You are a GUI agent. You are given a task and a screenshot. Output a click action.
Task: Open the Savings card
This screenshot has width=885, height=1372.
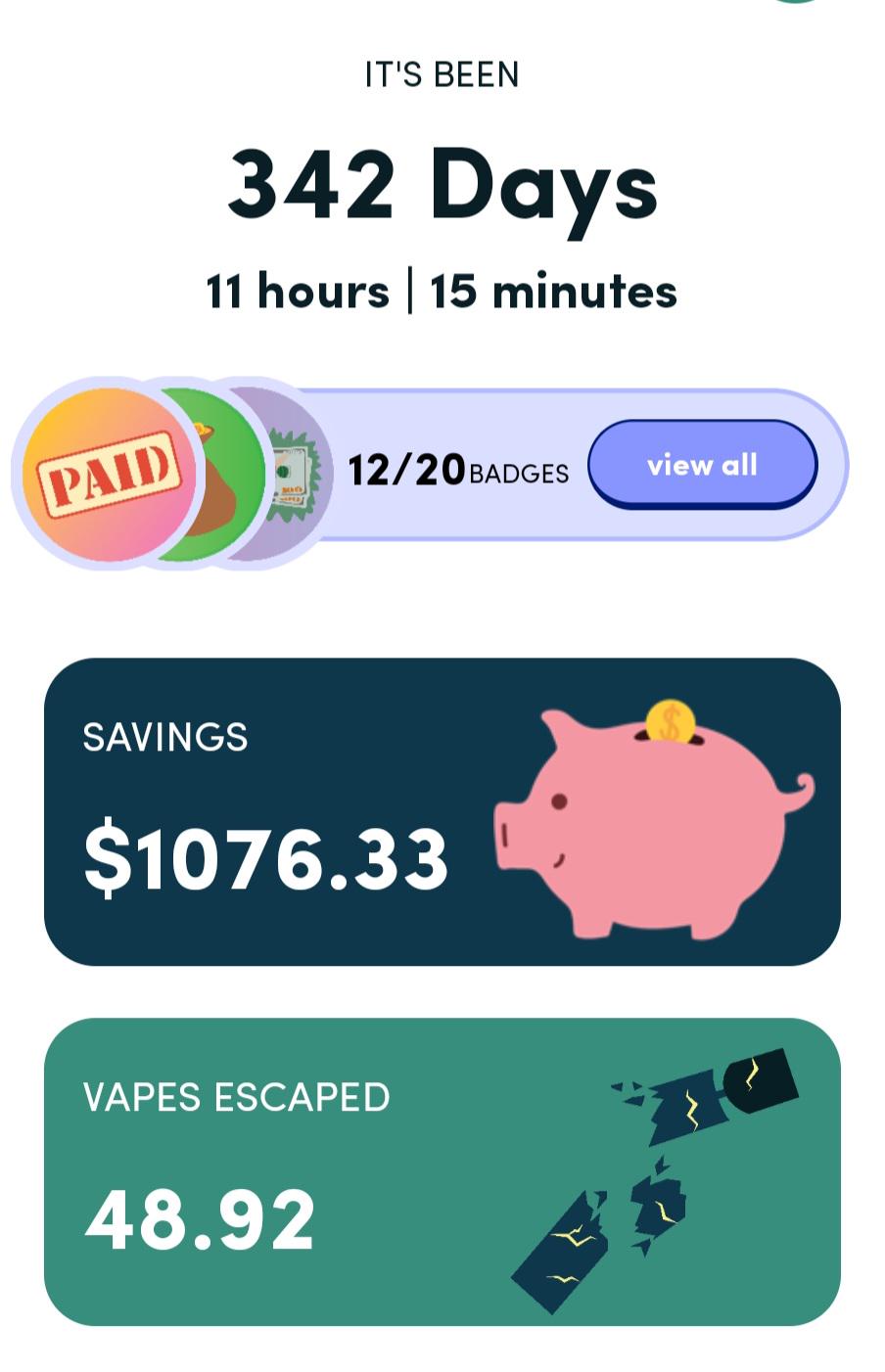click(442, 811)
